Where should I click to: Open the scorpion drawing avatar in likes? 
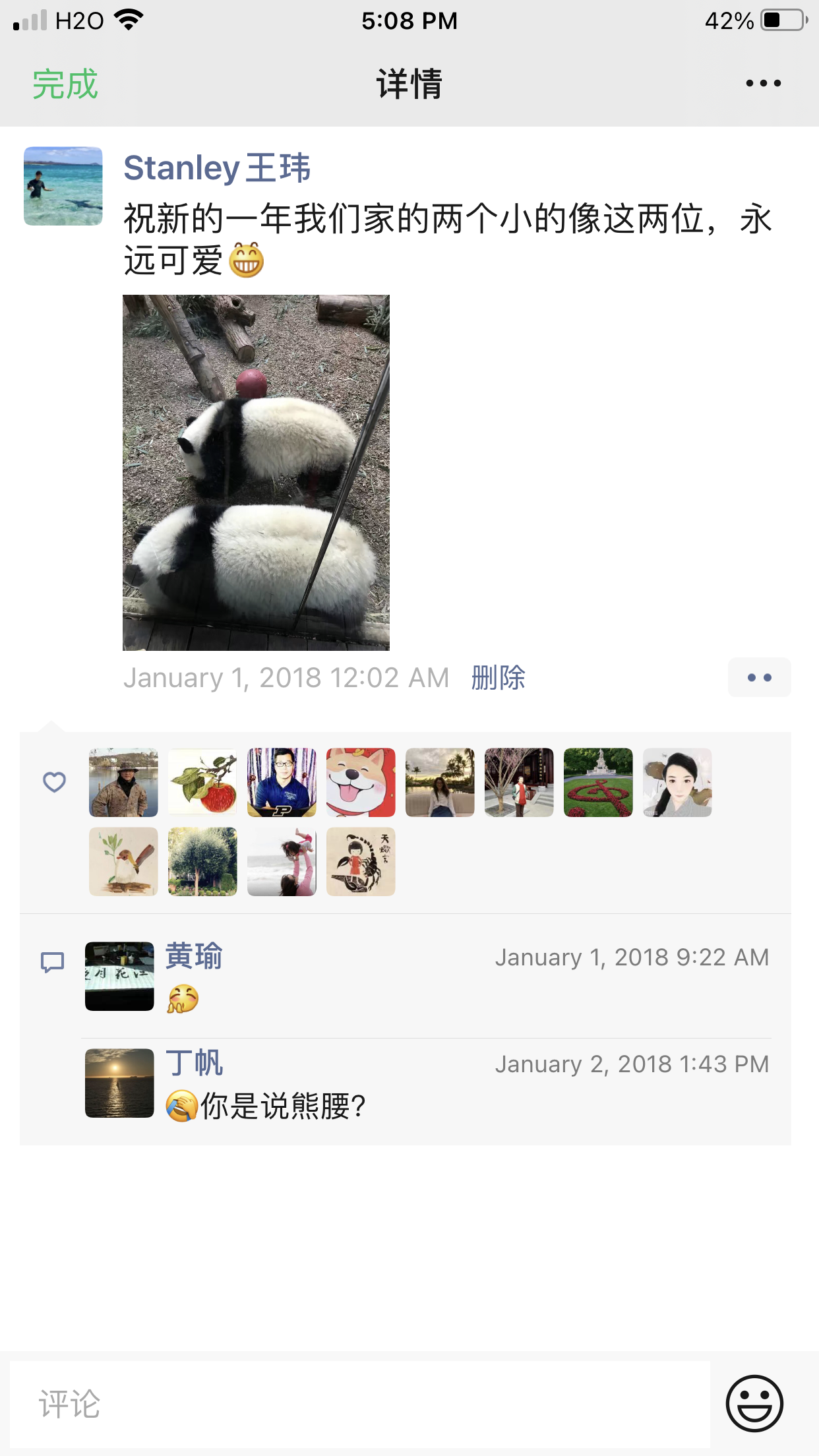[361, 861]
